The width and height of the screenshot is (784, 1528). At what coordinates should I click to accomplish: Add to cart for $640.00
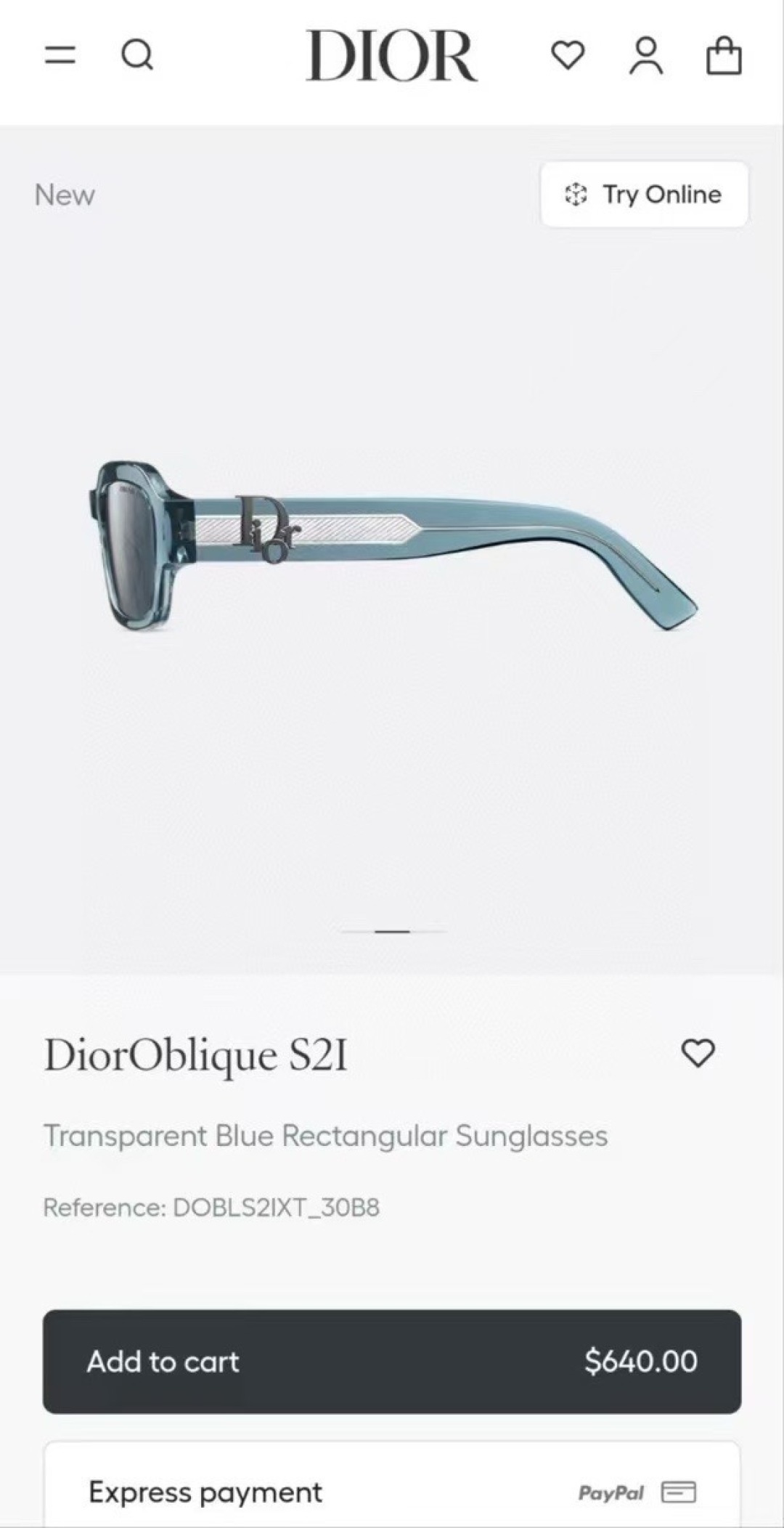pyautogui.click(x=392, y=1362)
